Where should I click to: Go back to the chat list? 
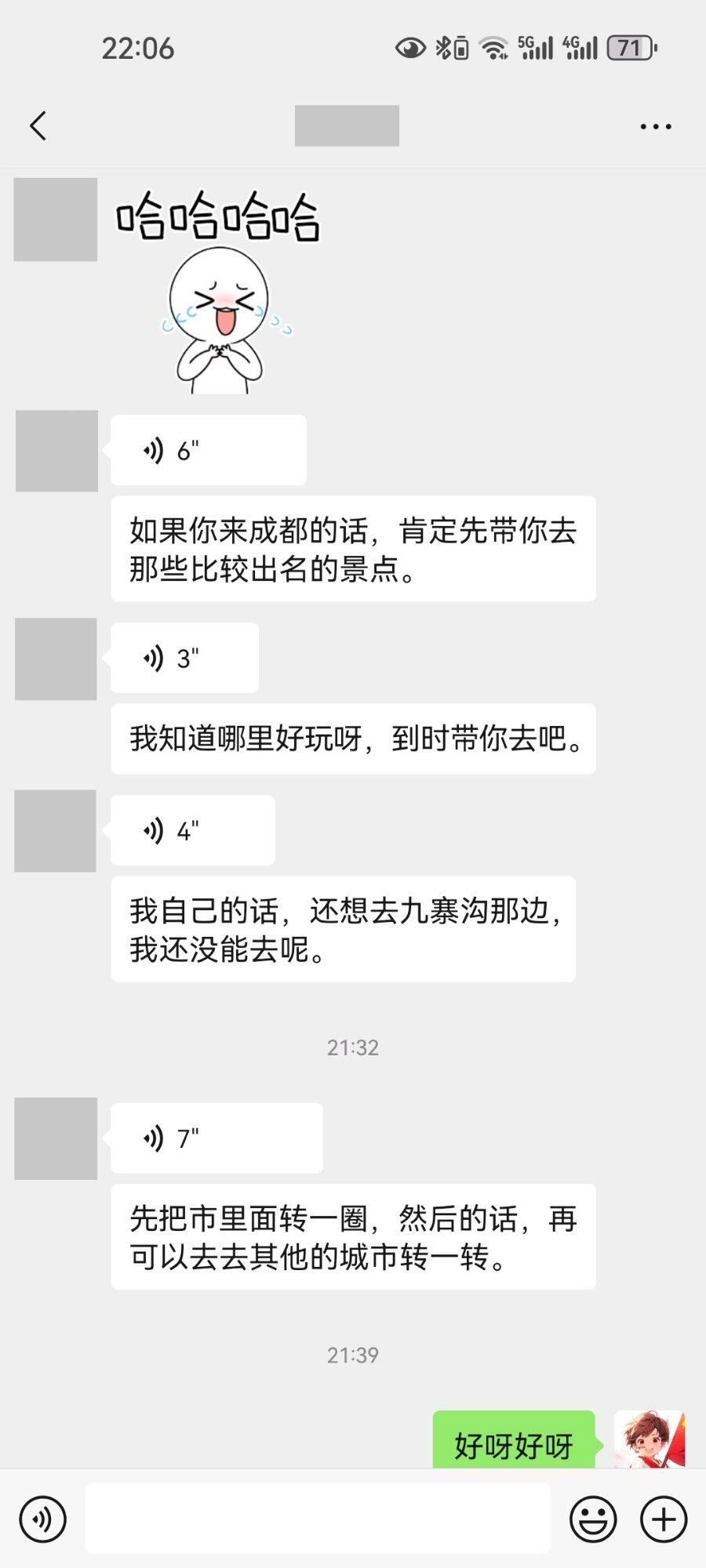(x=38, y=125)
